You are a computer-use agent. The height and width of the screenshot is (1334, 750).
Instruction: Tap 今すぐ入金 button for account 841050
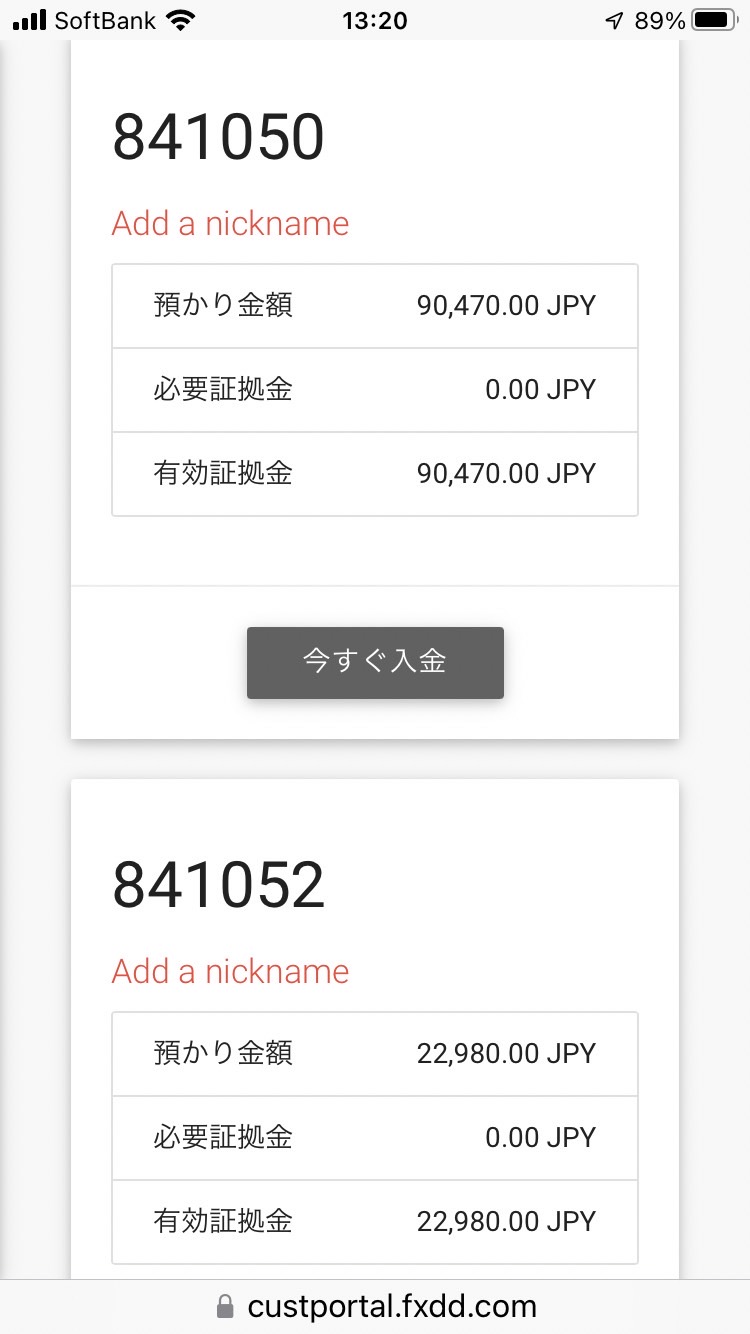[375, 662]
